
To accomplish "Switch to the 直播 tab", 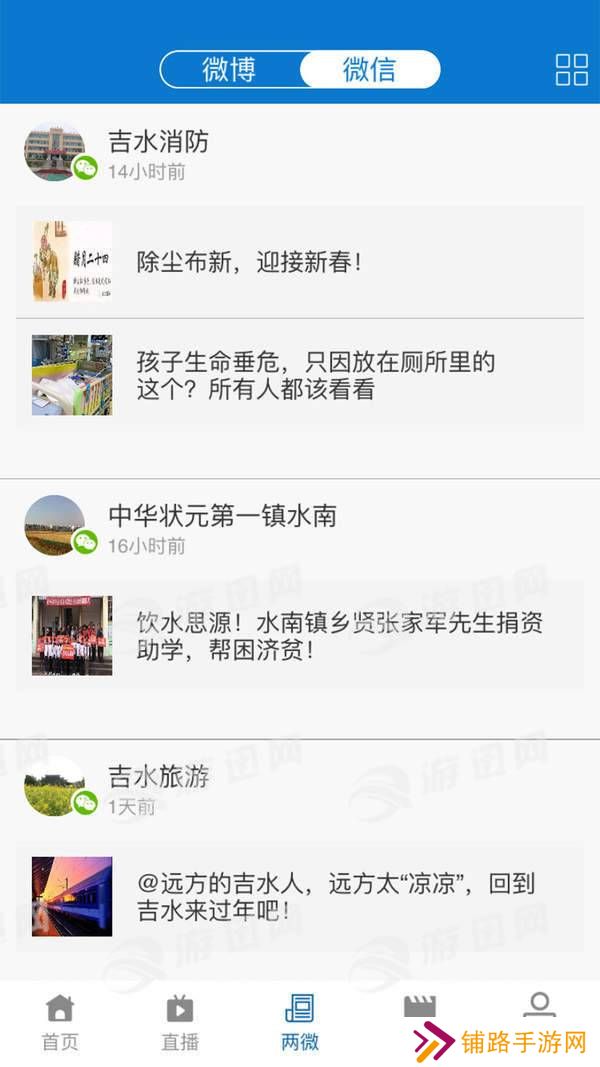I will (180, 1022).
